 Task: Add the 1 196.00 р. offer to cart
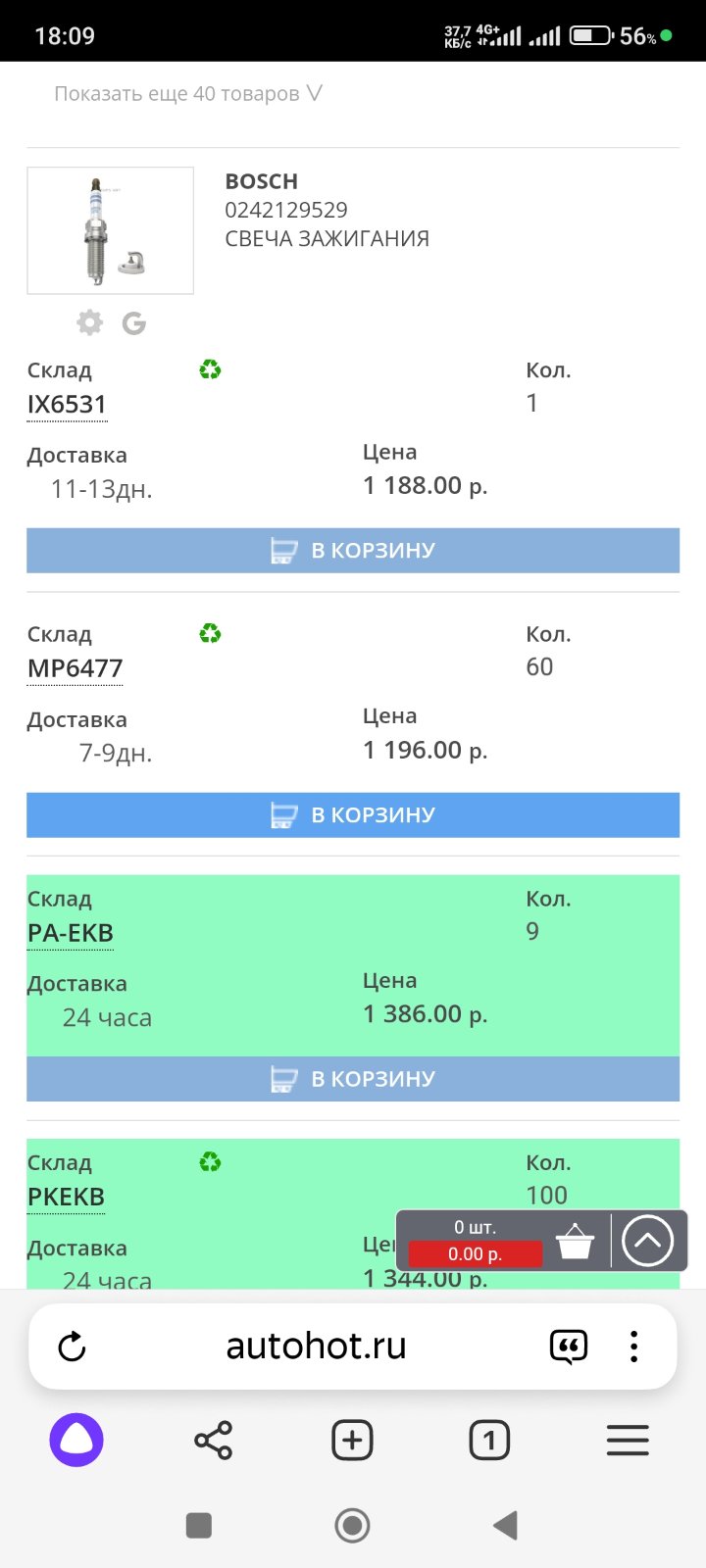[x=353, y=815]
